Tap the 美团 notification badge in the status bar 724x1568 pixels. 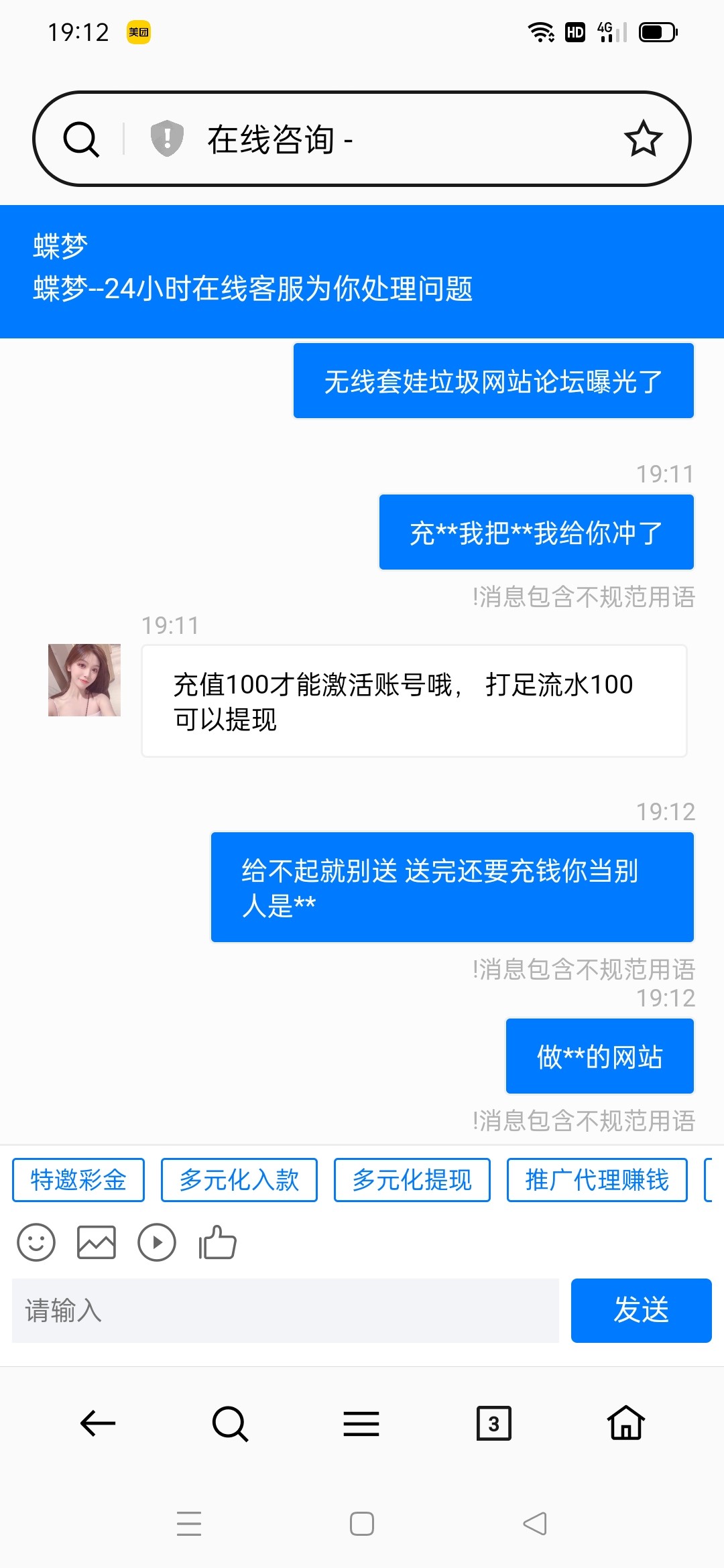pyautogui.click(x=138, y=31)
